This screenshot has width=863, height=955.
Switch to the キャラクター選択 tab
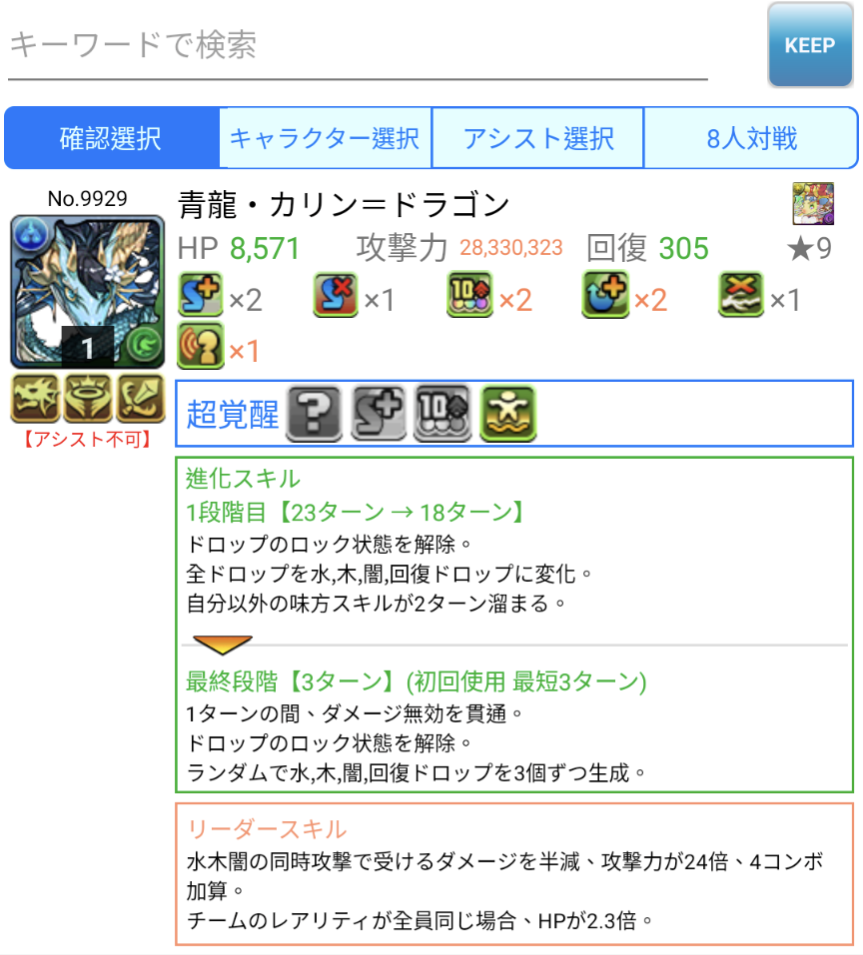[324, 138]
